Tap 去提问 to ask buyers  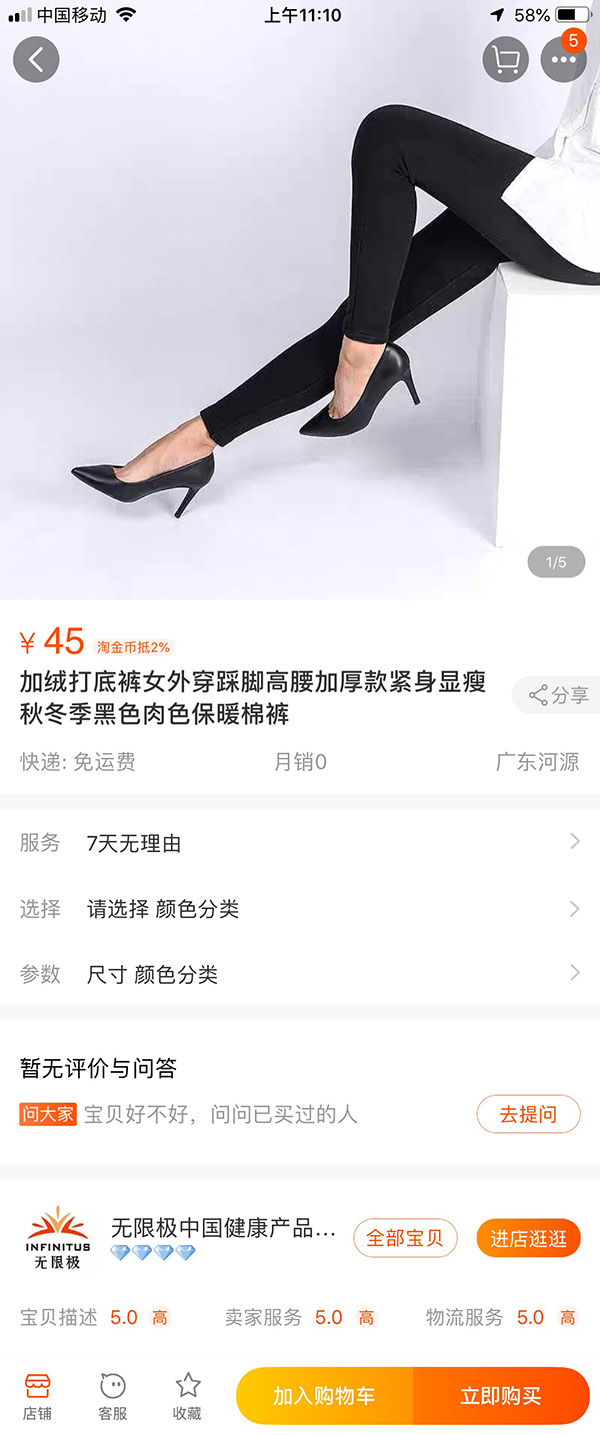tap(528, 1114)
